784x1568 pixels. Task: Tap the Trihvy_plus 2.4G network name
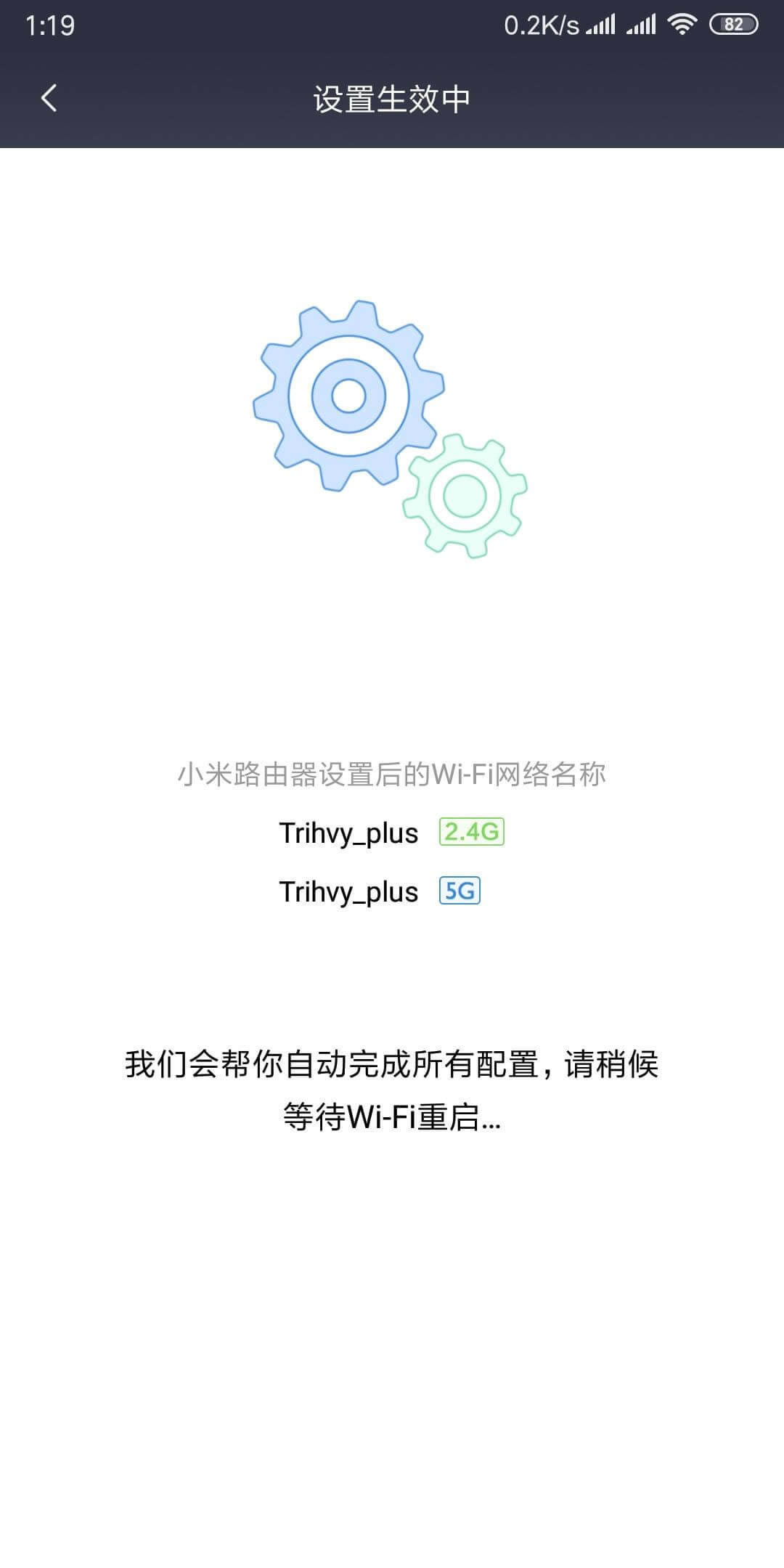pyautogui.click(x=348, y=833)
